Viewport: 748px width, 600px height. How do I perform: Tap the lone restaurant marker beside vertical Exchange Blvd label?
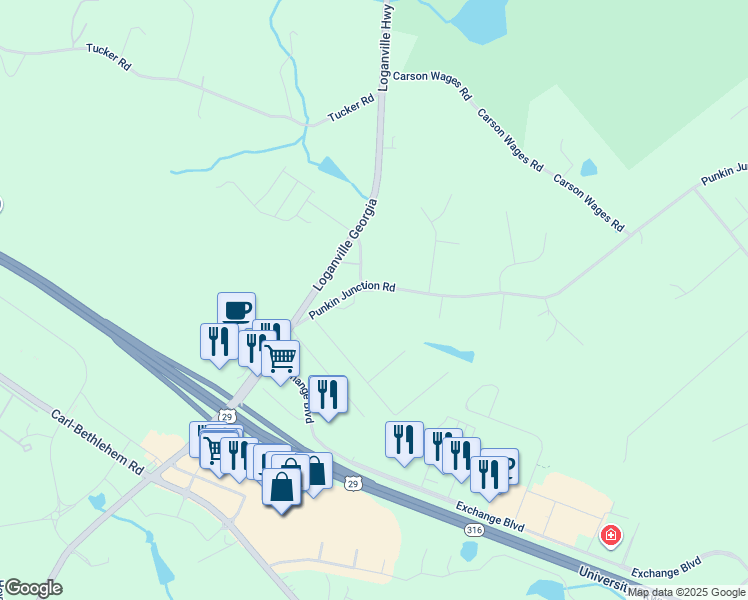328,398
